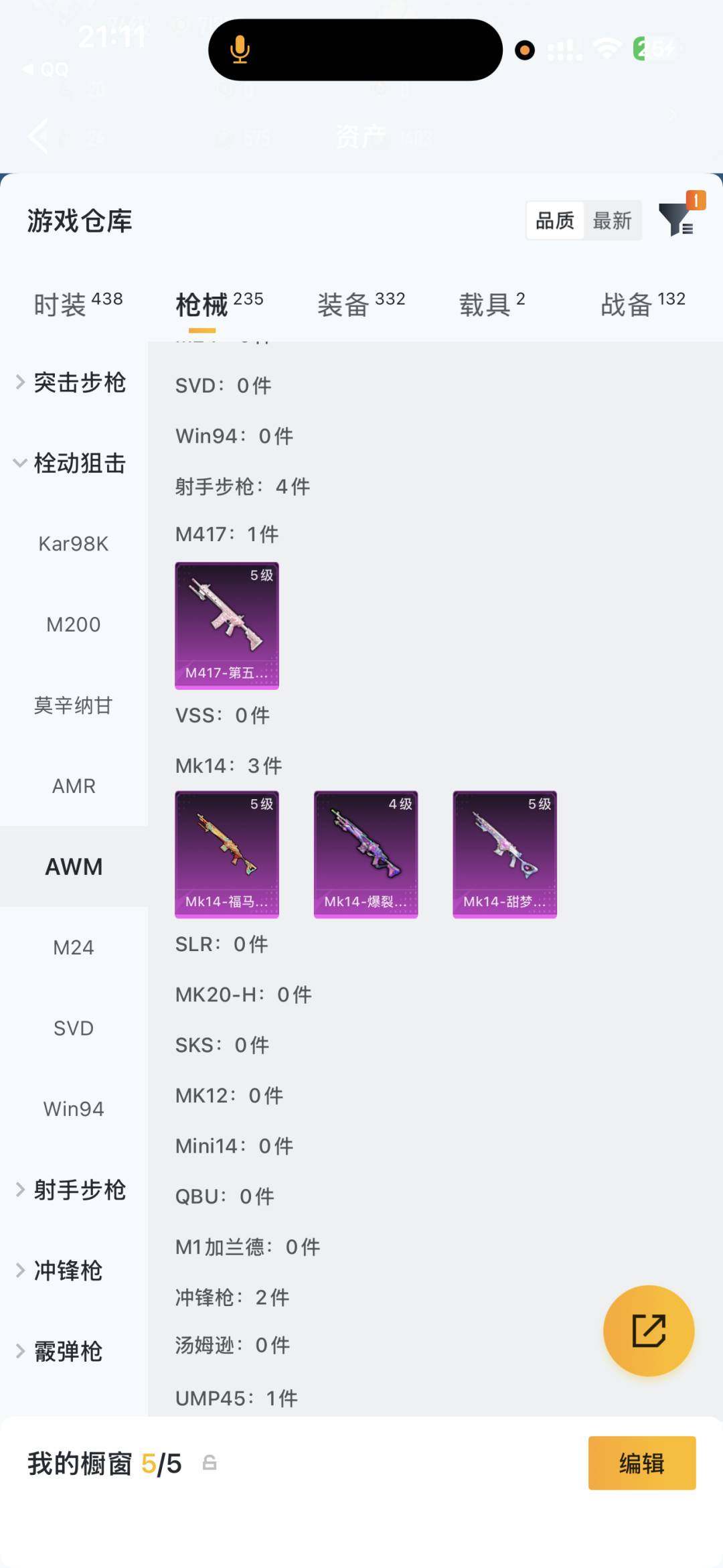Tap the yellow floating share button
Image resolution: width=723 pixels, height=1568 pixels.
(x=649, y=1330)
